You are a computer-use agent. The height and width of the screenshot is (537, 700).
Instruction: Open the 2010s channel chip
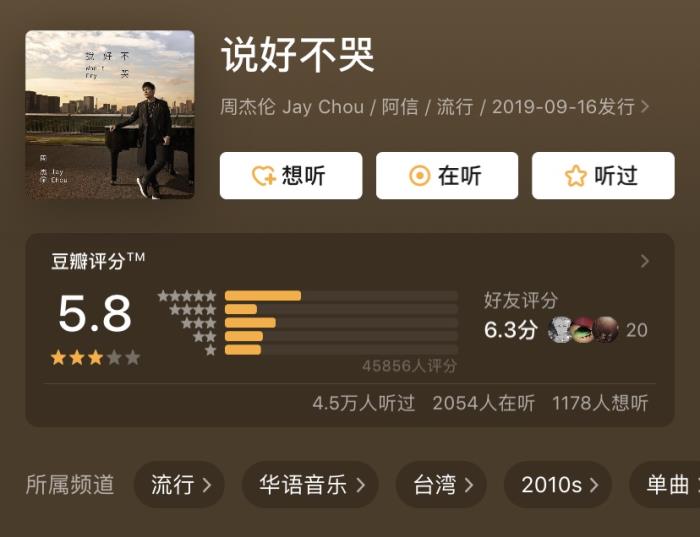click(x=558, y=485)
